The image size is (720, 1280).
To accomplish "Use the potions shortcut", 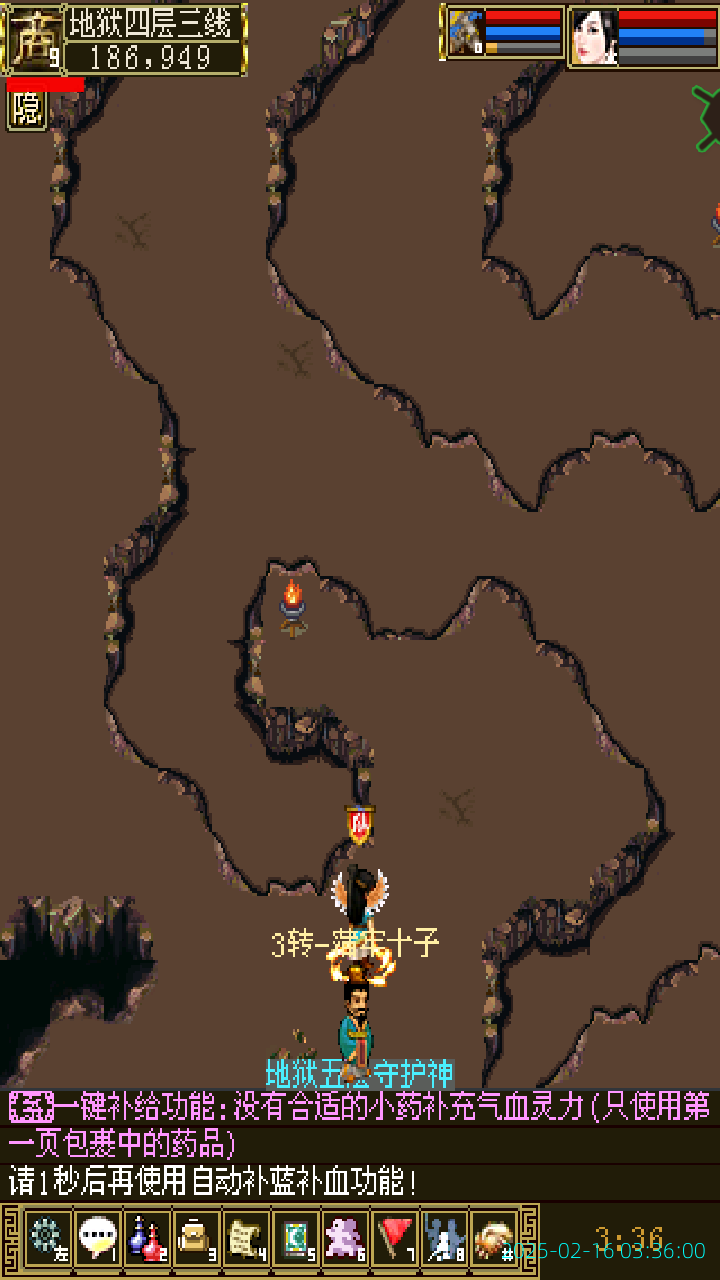I will pyautogui.click(x=147, y=1238).
